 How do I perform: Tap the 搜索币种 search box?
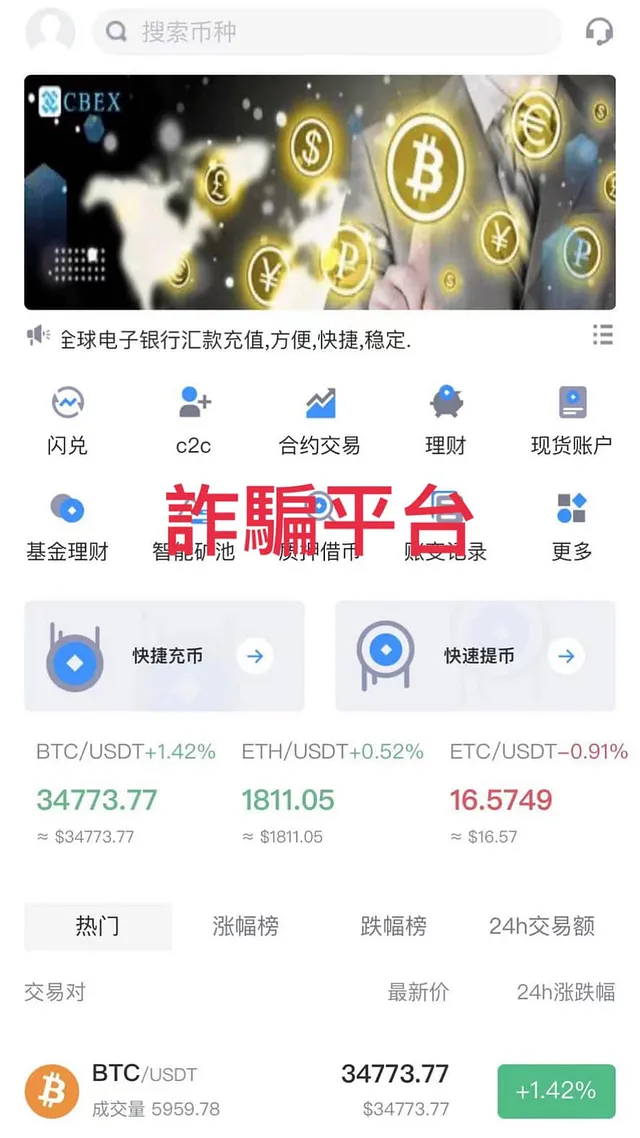(x=326, y=32)
